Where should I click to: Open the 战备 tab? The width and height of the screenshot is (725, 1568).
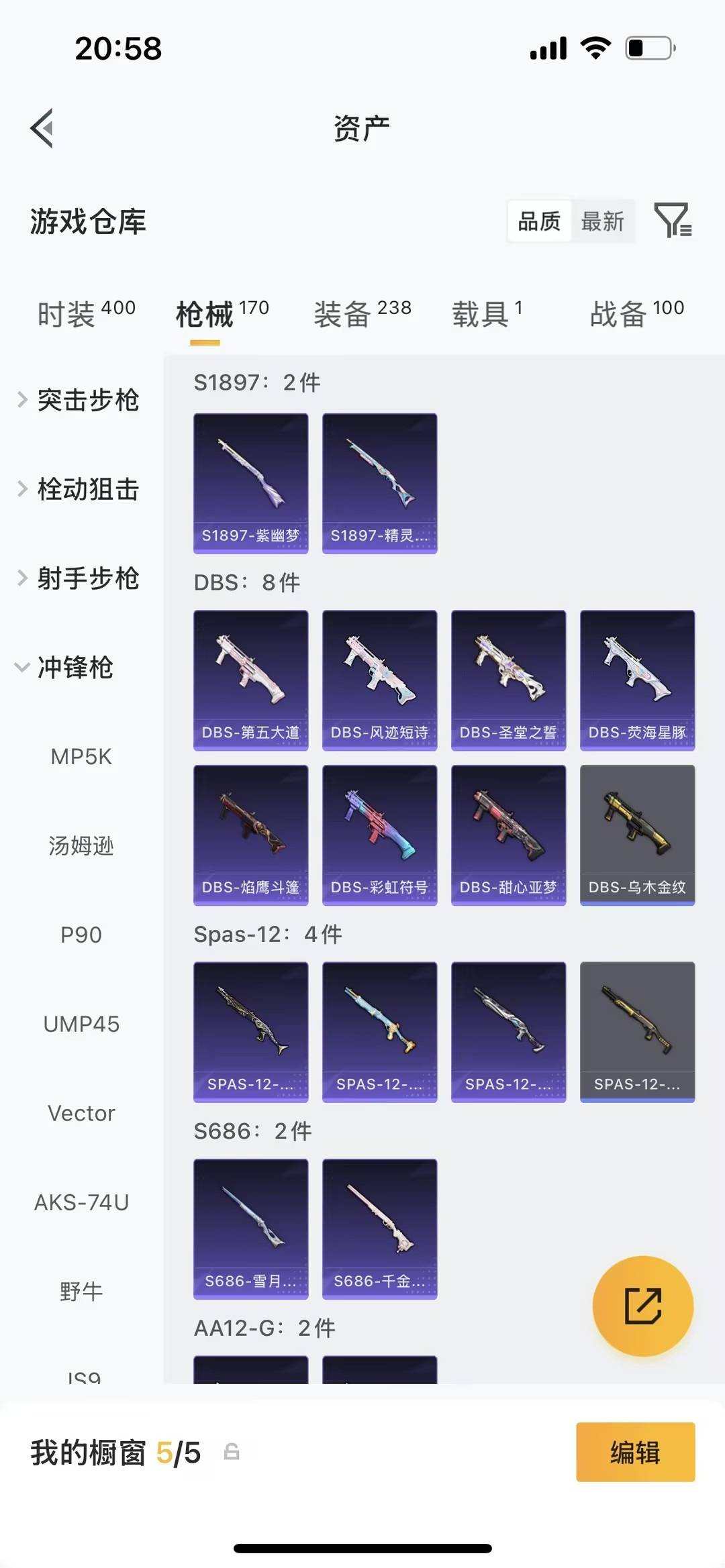[616, 314]
